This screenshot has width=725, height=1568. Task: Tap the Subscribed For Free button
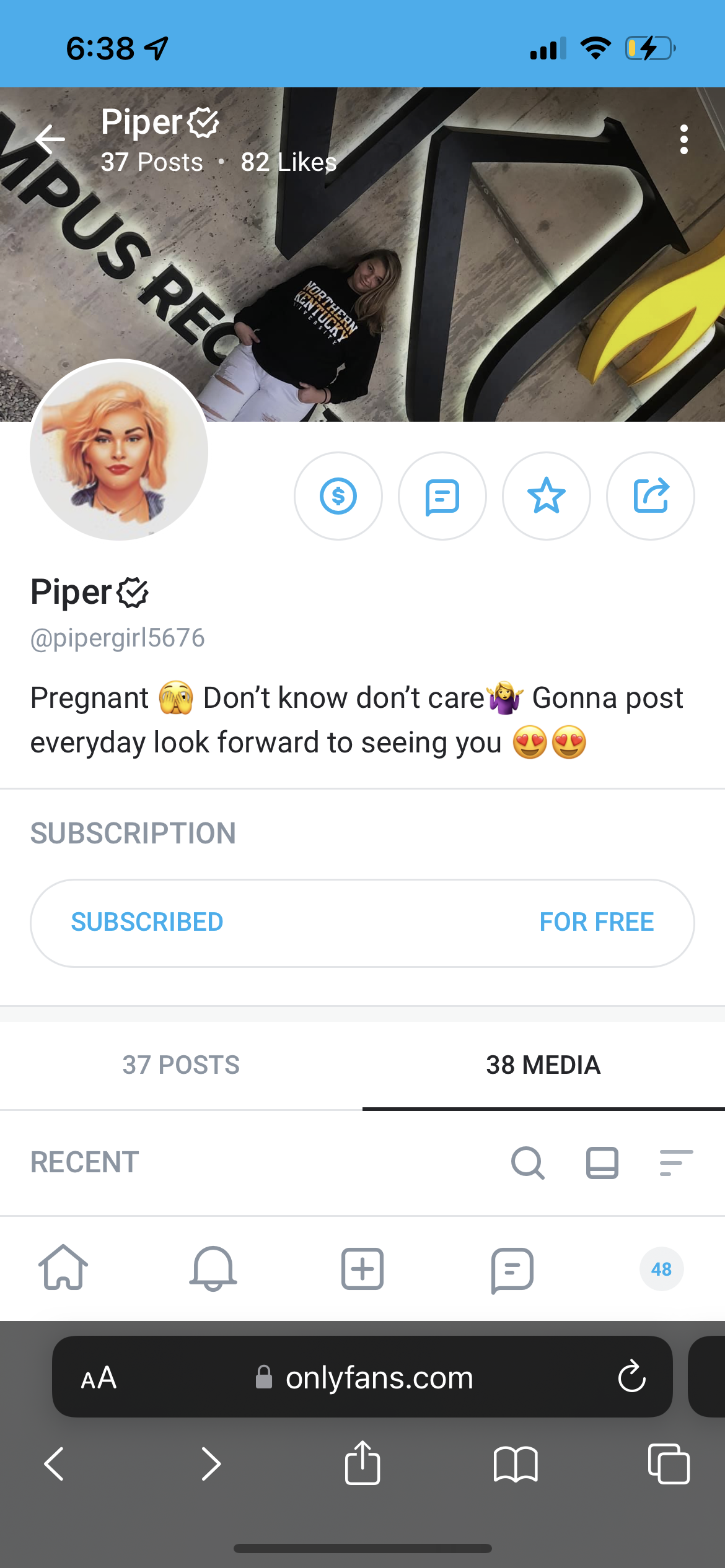coord(362,923)
